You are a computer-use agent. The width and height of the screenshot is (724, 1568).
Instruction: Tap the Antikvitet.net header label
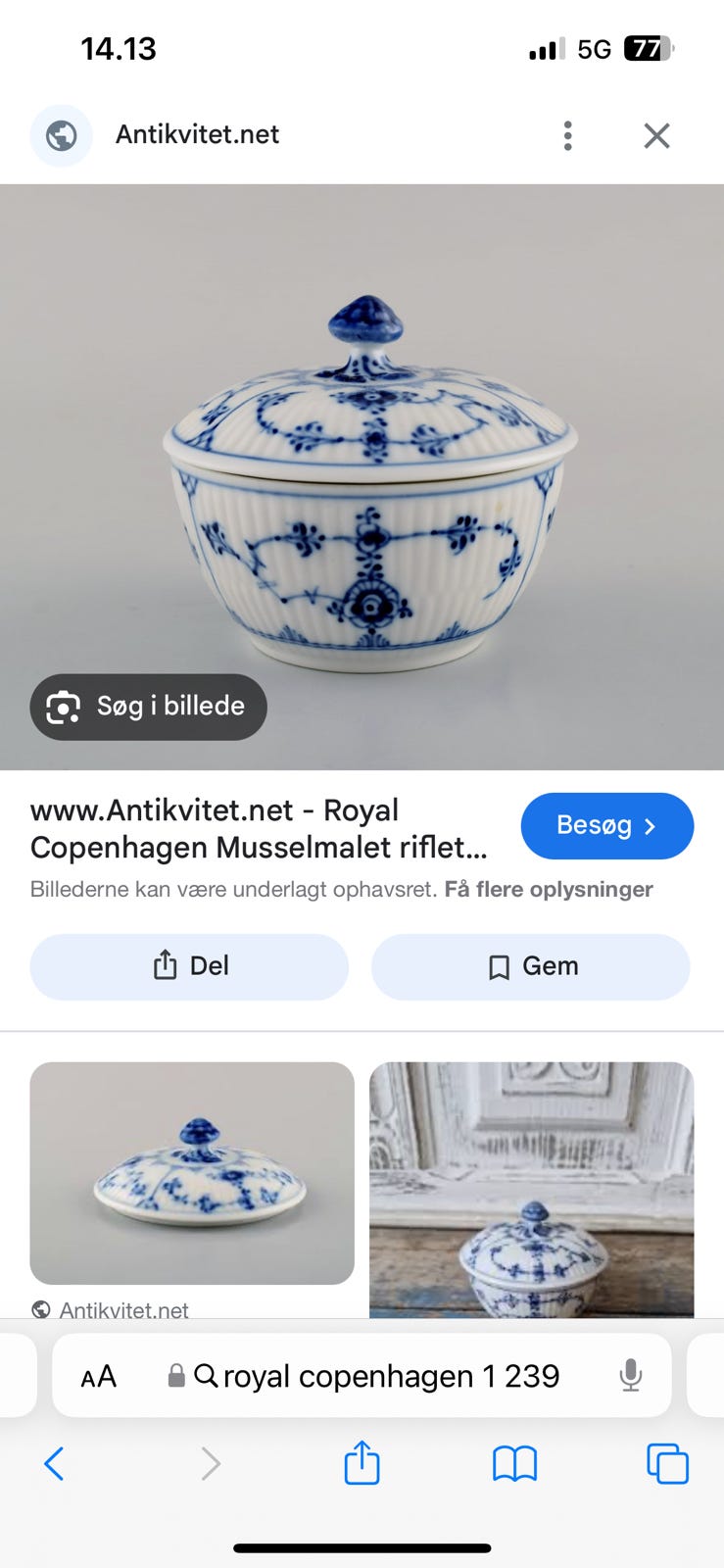pos(197,135)
